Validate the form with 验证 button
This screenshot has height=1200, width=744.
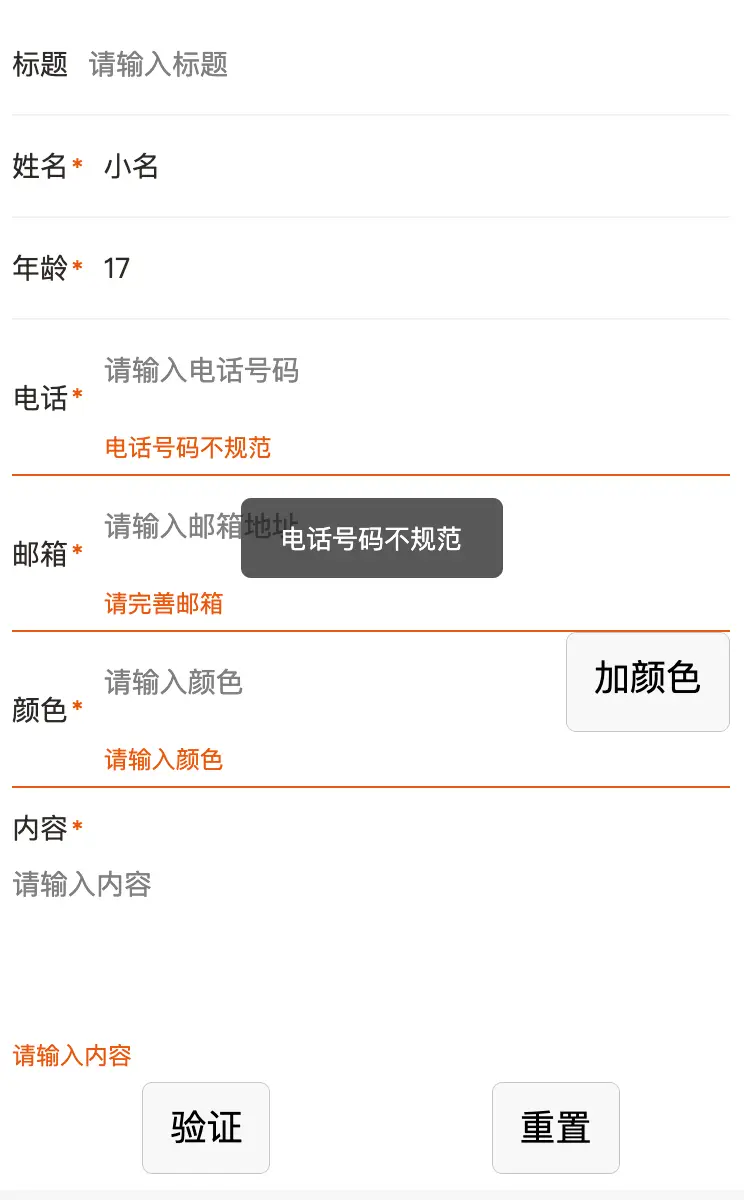[206, 1127]
